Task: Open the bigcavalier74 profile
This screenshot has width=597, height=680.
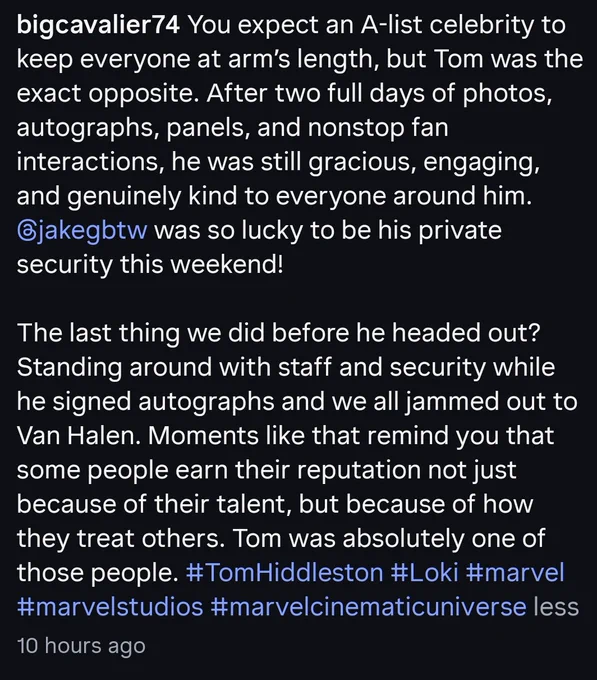Action: 98,25
